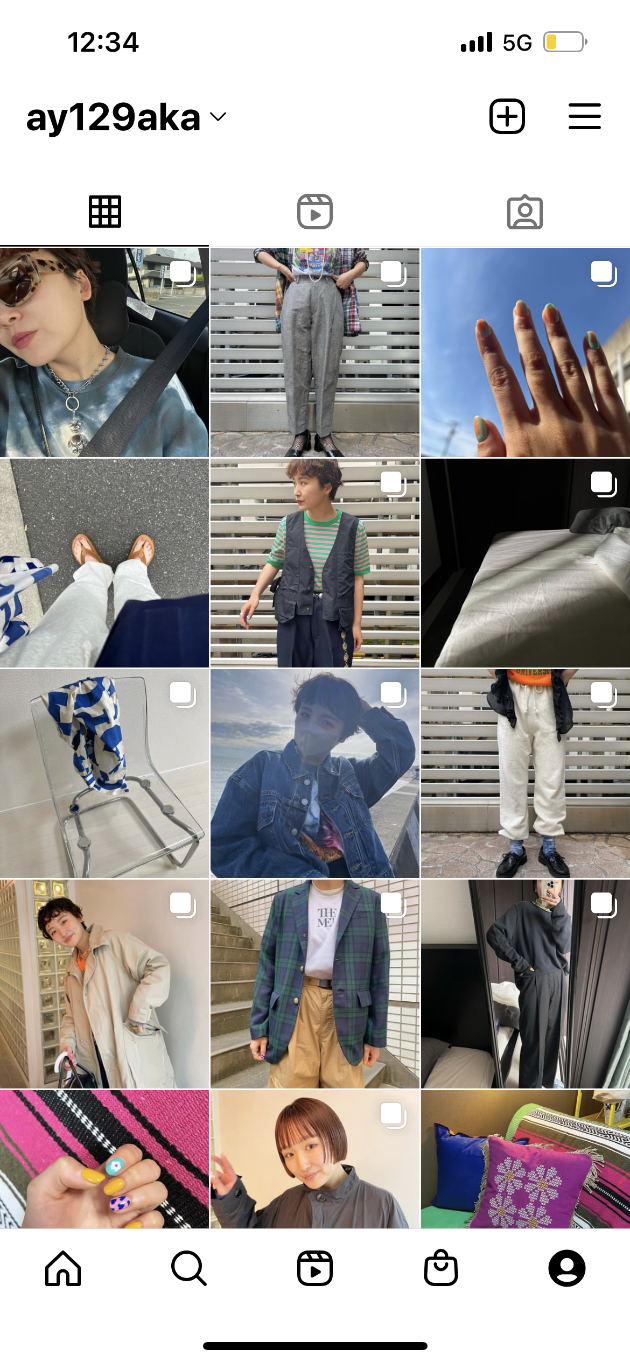Viewport: 630px width, 1363px height.
Task: Open the Reels tab in bottom bar
Action: pos(315,1268)
